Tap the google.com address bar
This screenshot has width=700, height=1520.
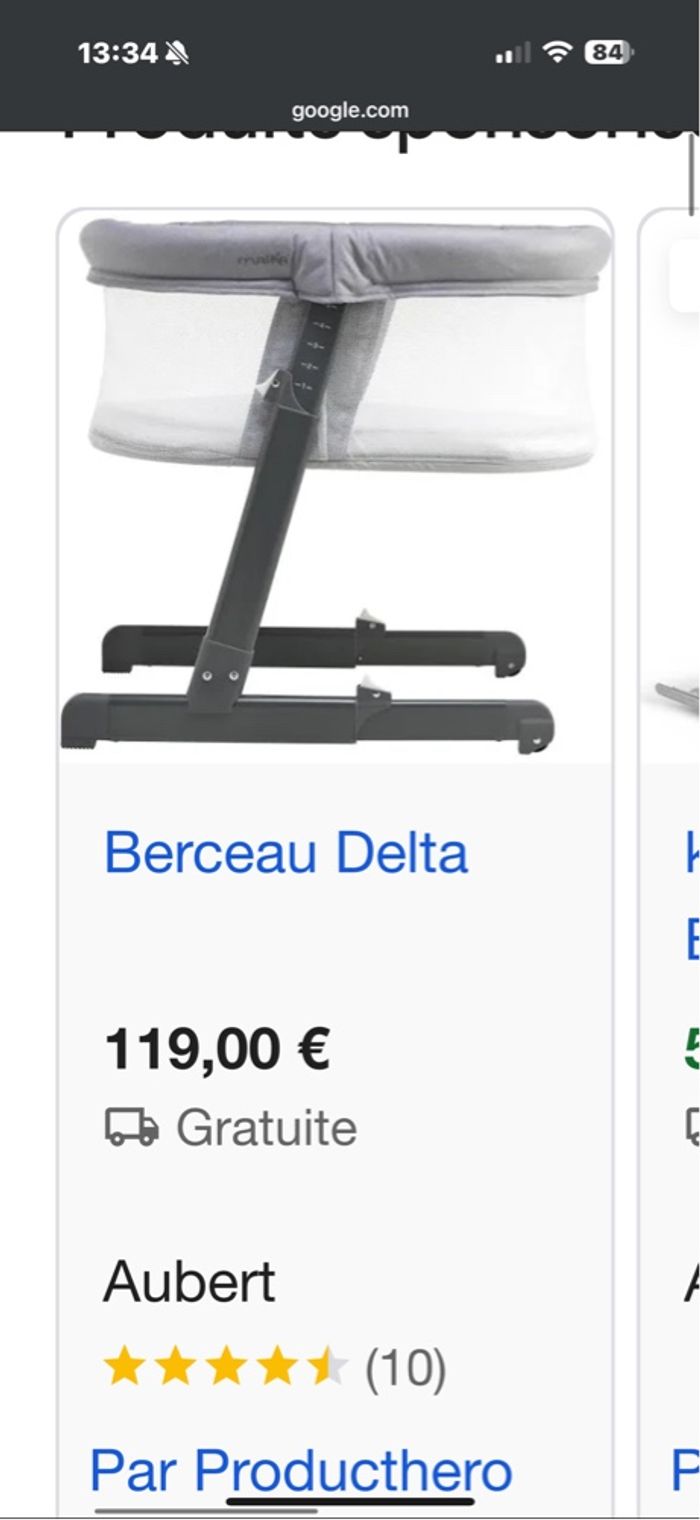point(350,110)
